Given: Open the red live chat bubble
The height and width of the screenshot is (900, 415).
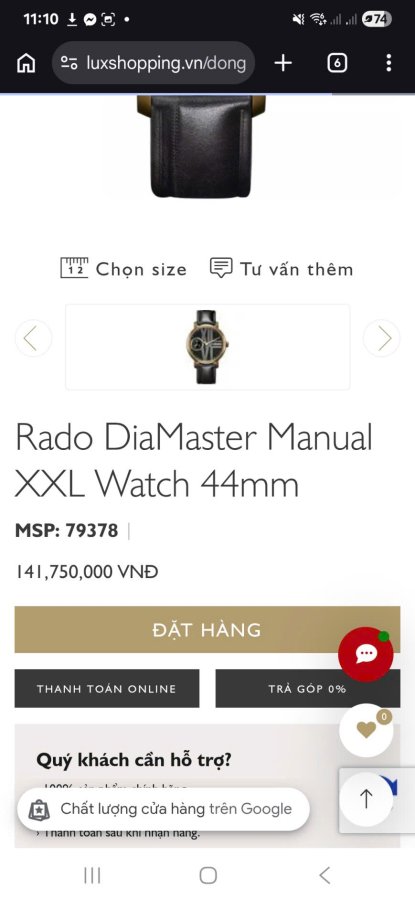Looking at the screenshot, I should [366, 654].
